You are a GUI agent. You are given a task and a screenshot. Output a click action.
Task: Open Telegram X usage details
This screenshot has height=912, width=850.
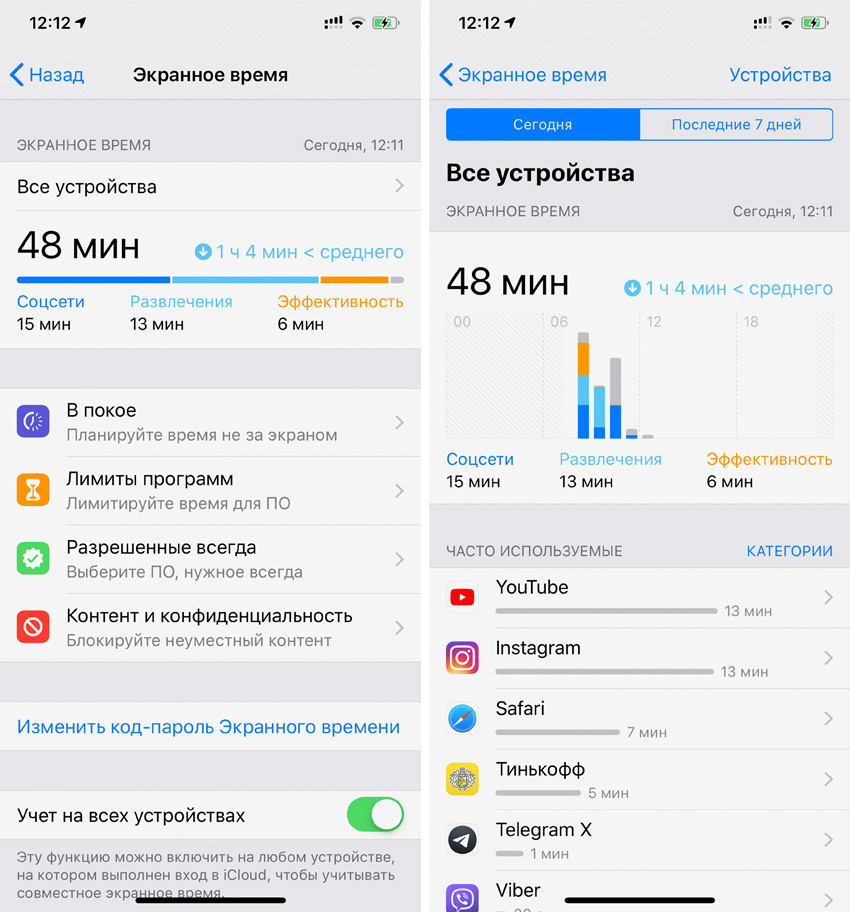pos(640,840)
